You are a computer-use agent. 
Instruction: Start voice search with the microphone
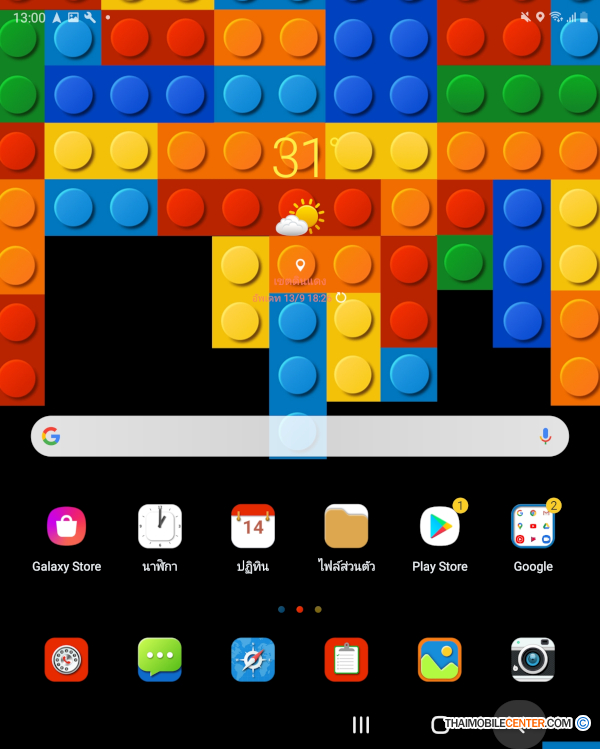pos(545,436)
